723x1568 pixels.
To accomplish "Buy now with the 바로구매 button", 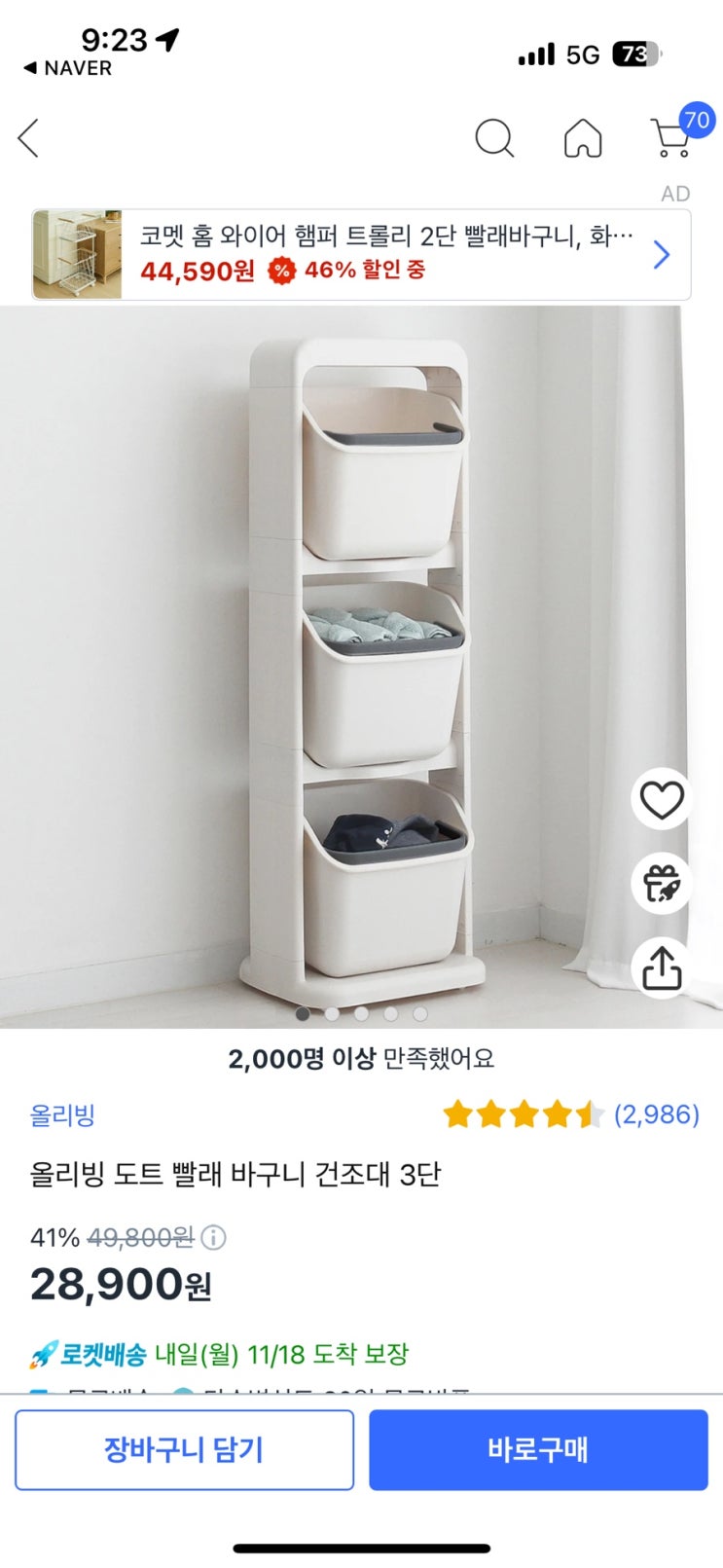I will [537, 1449].
